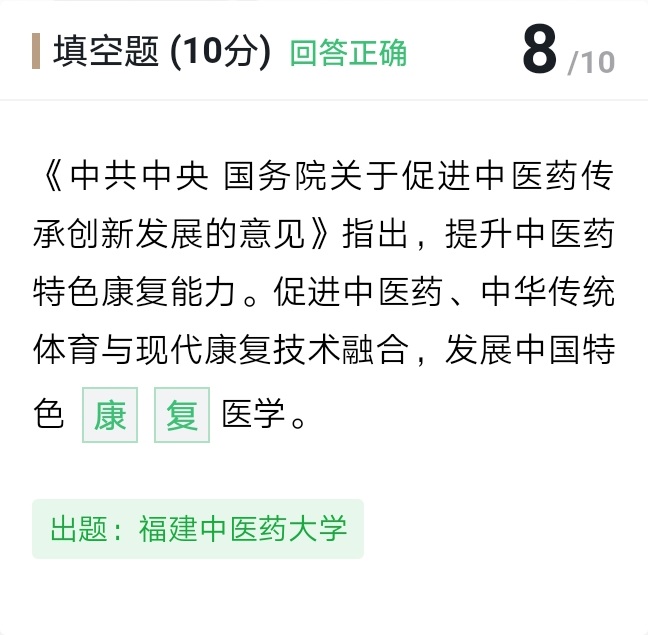Viewport: 648px width, 635px height.
Task: Tap the blank box filled with 康
Action: tap(110, 415)
